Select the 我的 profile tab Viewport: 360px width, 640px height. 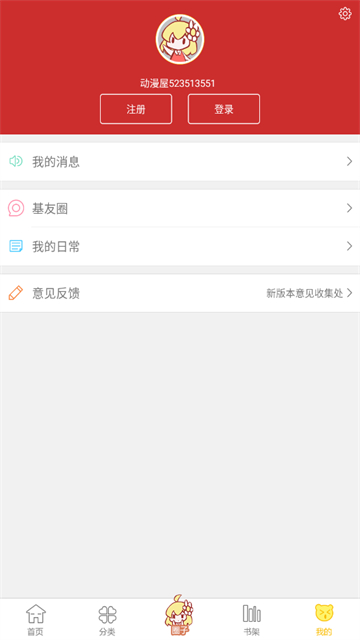click(324, 620)
